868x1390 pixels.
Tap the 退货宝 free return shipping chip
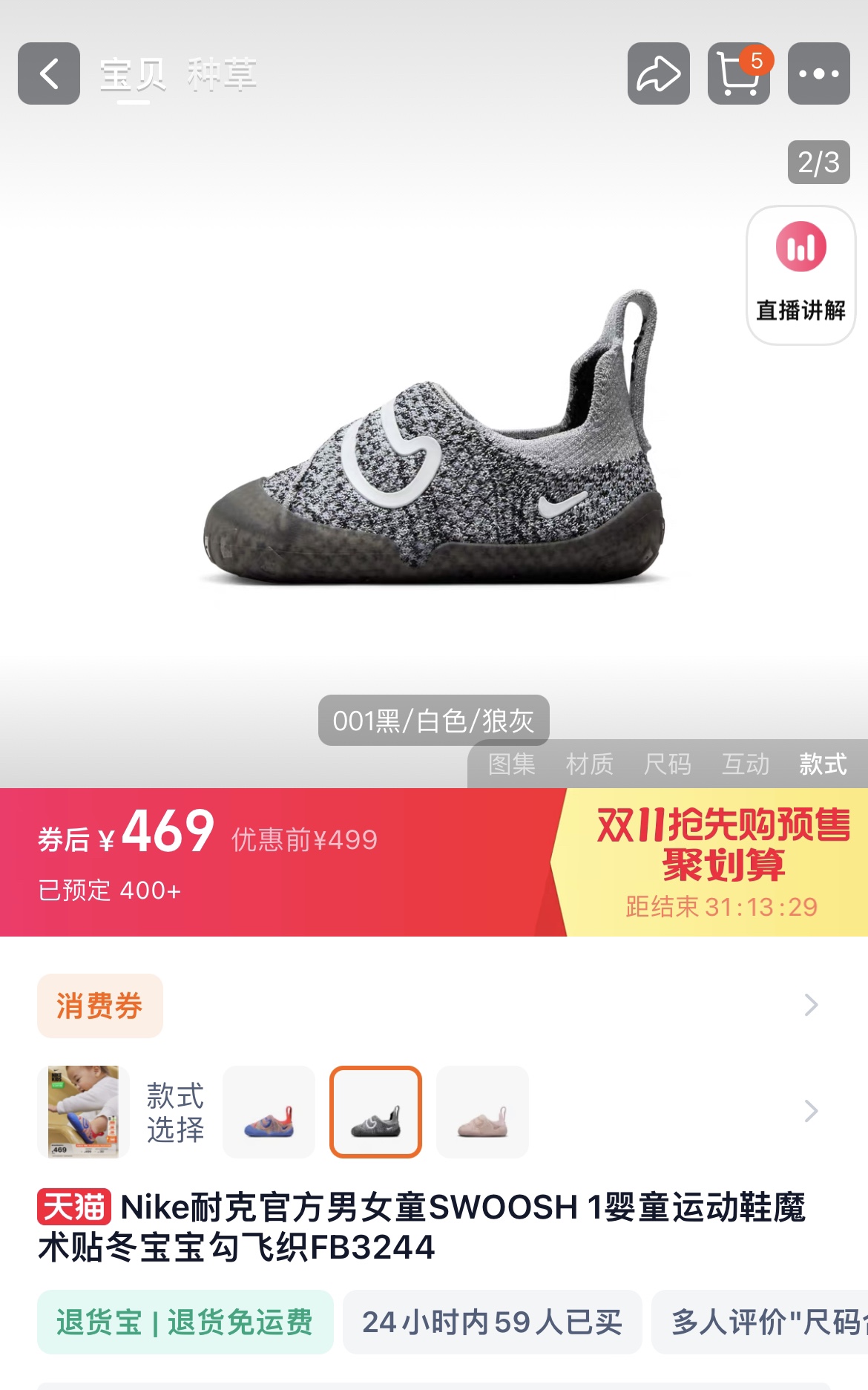(x=185, y=1322)
